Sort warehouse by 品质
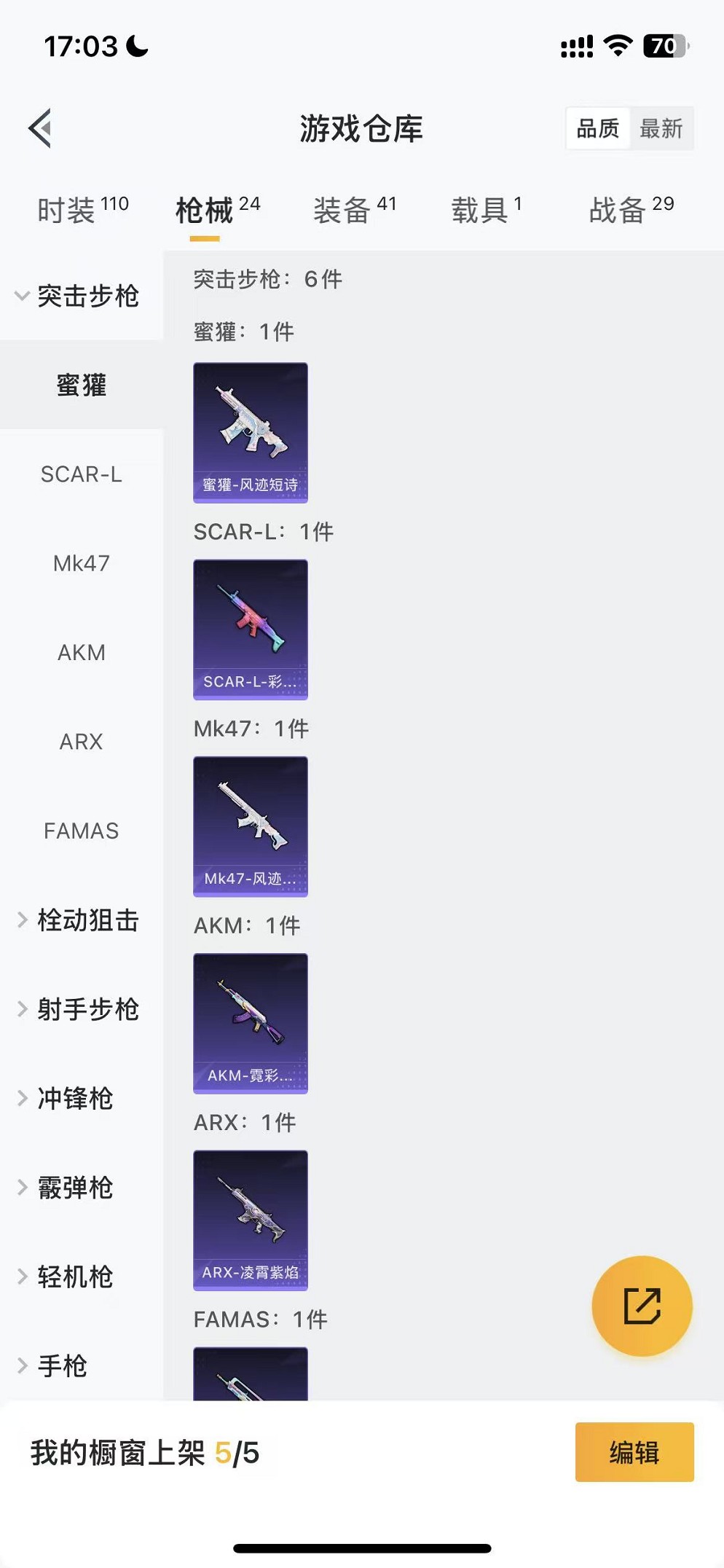 pyautogui.click(x=598, y=129)
